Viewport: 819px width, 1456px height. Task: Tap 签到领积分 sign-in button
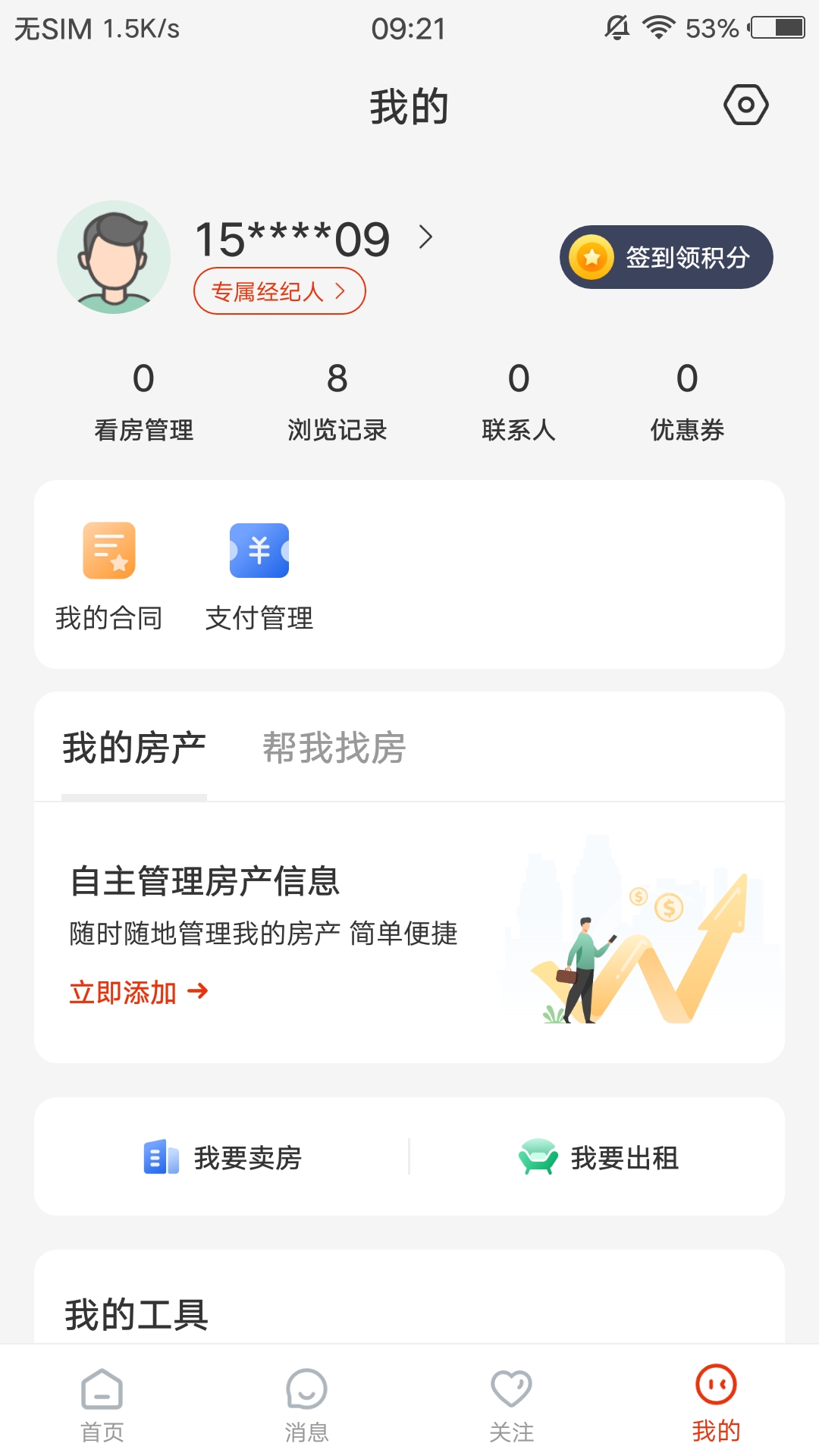[x=666, y=257]
